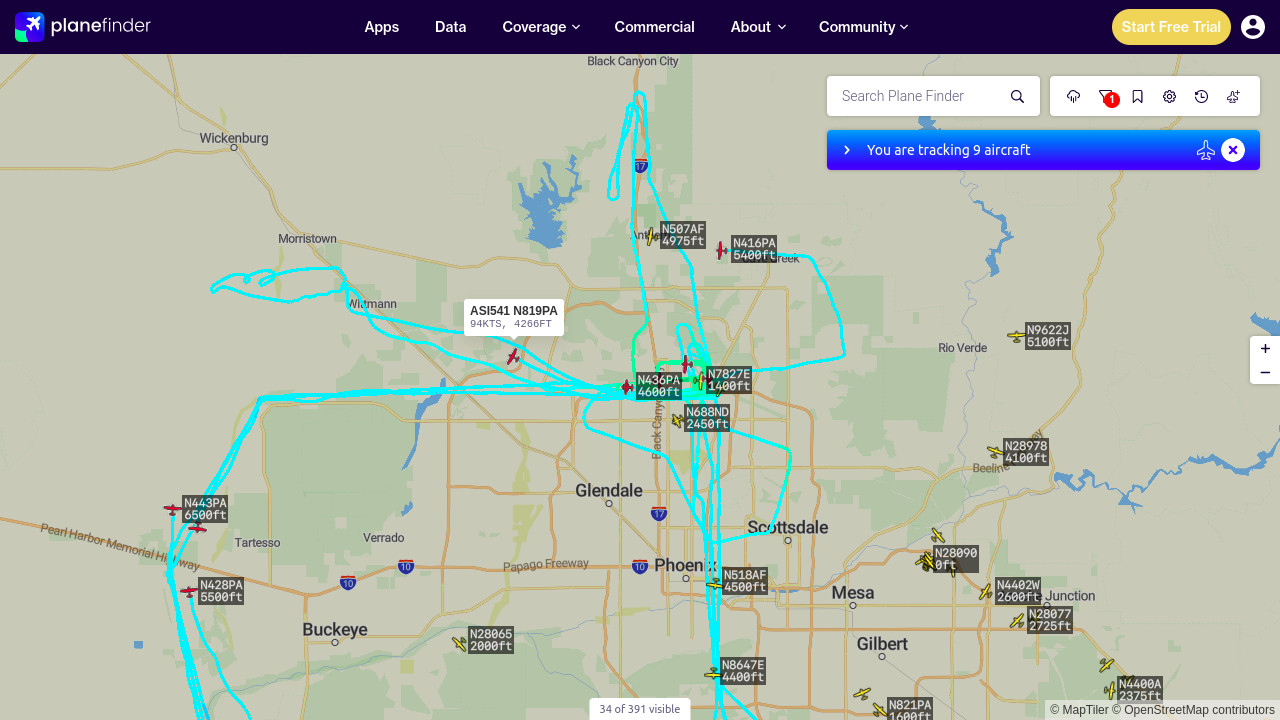Open the bookmarks icon

pyautogui.click(x=1138, y=97)
